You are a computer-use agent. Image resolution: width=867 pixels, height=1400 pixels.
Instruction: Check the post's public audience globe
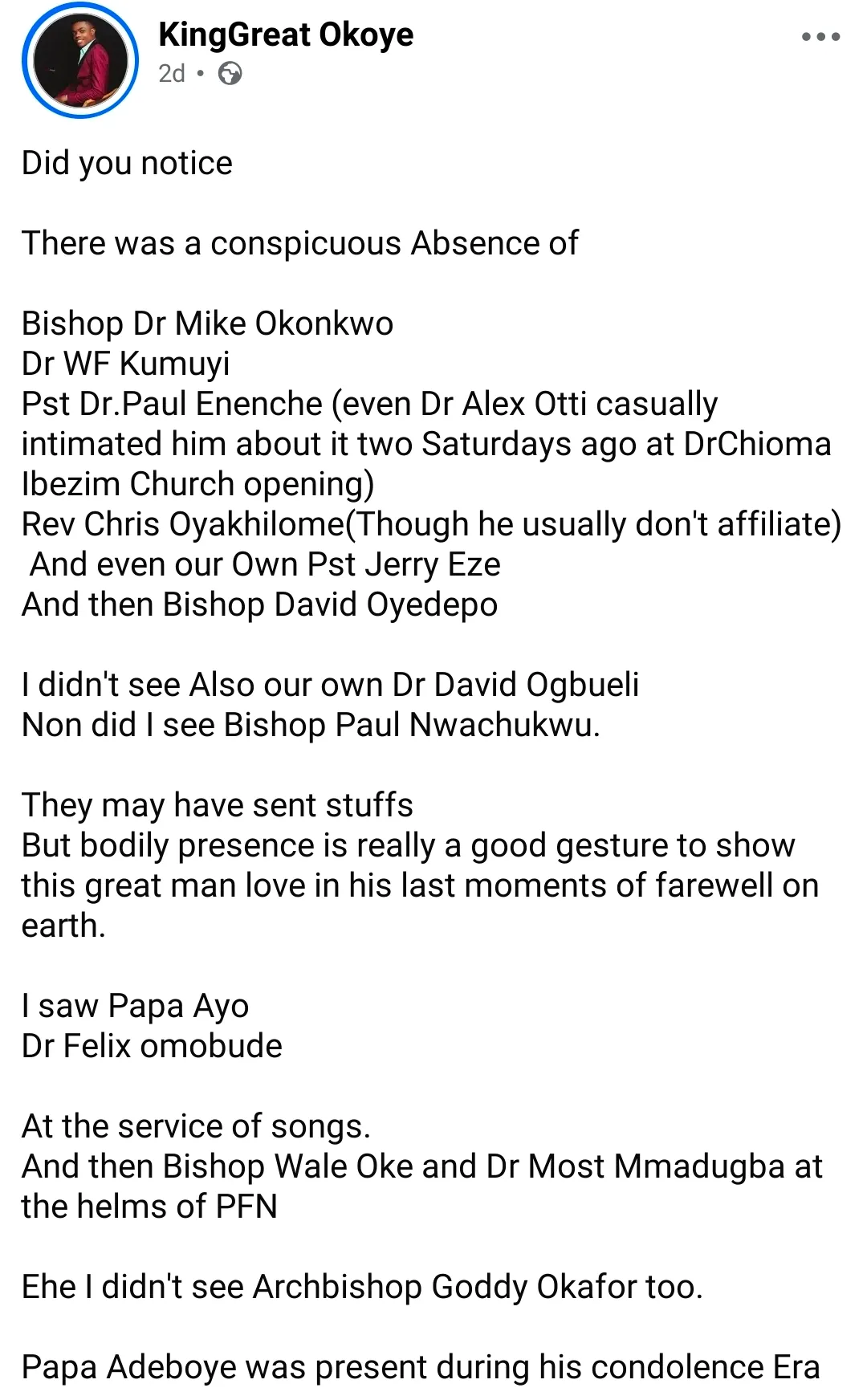click(x=230, y=74)
